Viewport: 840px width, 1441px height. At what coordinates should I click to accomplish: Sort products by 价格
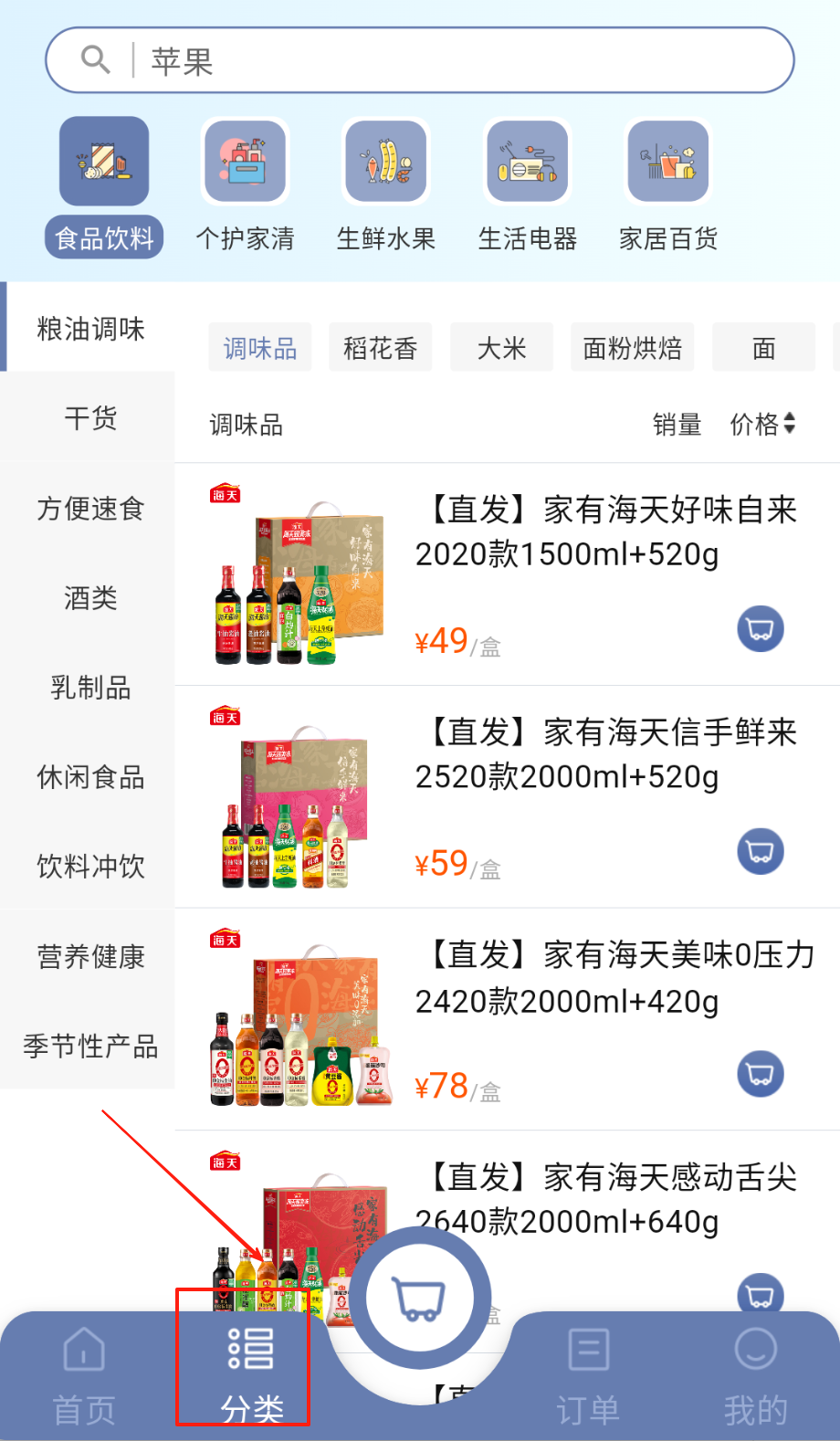[x=762, y=425]
